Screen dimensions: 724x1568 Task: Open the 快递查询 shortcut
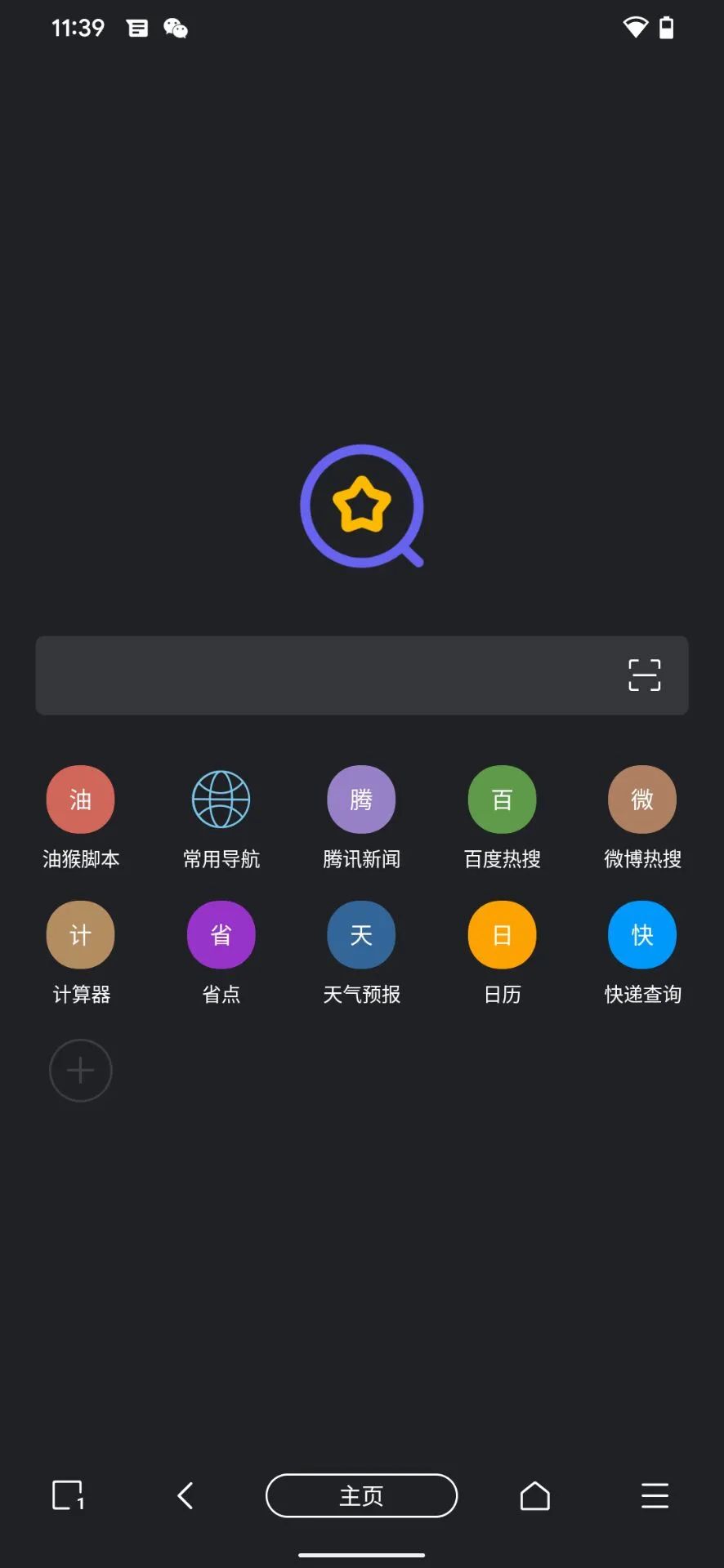pyautogui.click(x=642, y=935)
